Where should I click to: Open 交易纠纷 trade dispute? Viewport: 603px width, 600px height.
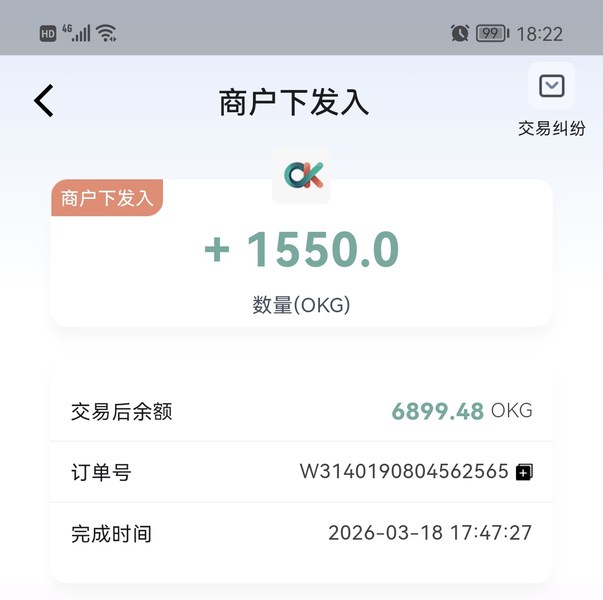[x=551, y=88]
